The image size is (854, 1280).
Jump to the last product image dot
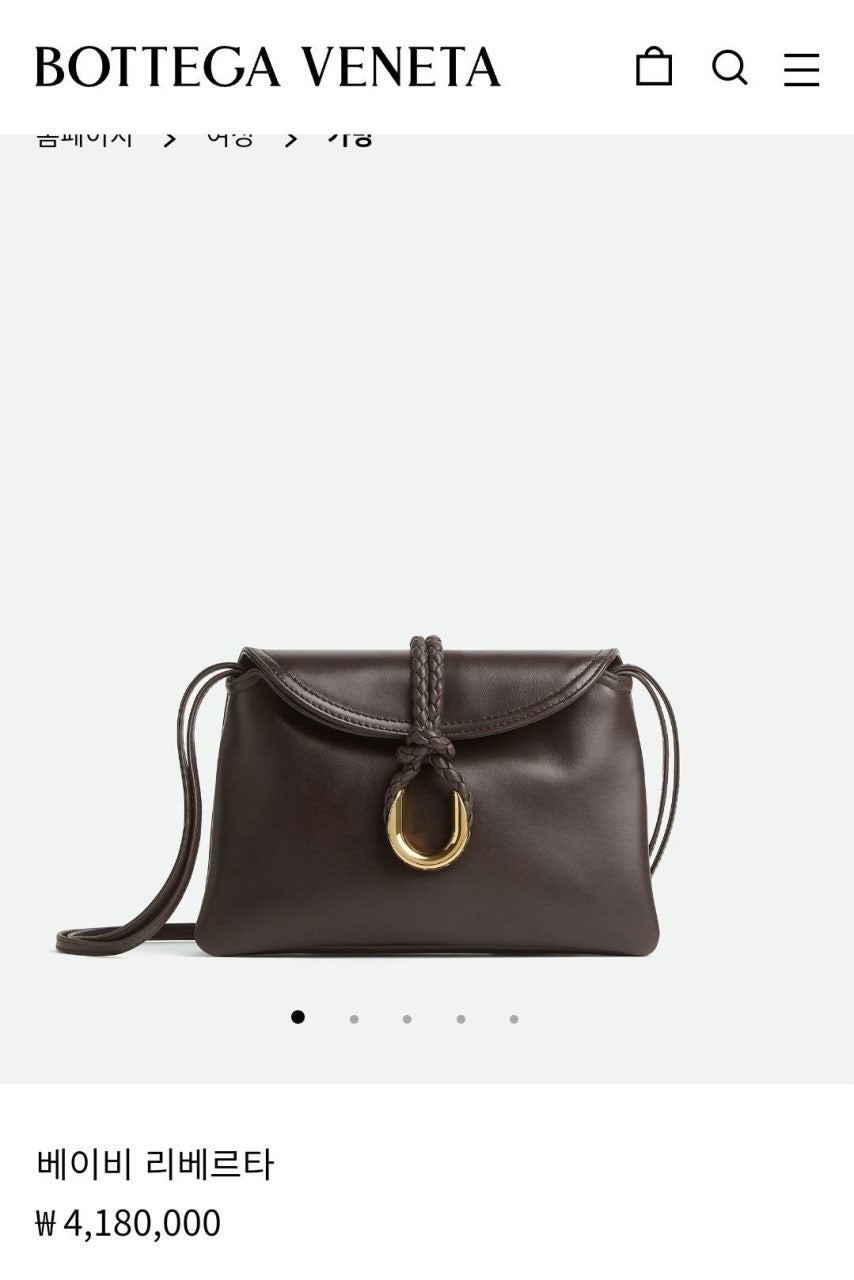click(x=513, y=1019)
